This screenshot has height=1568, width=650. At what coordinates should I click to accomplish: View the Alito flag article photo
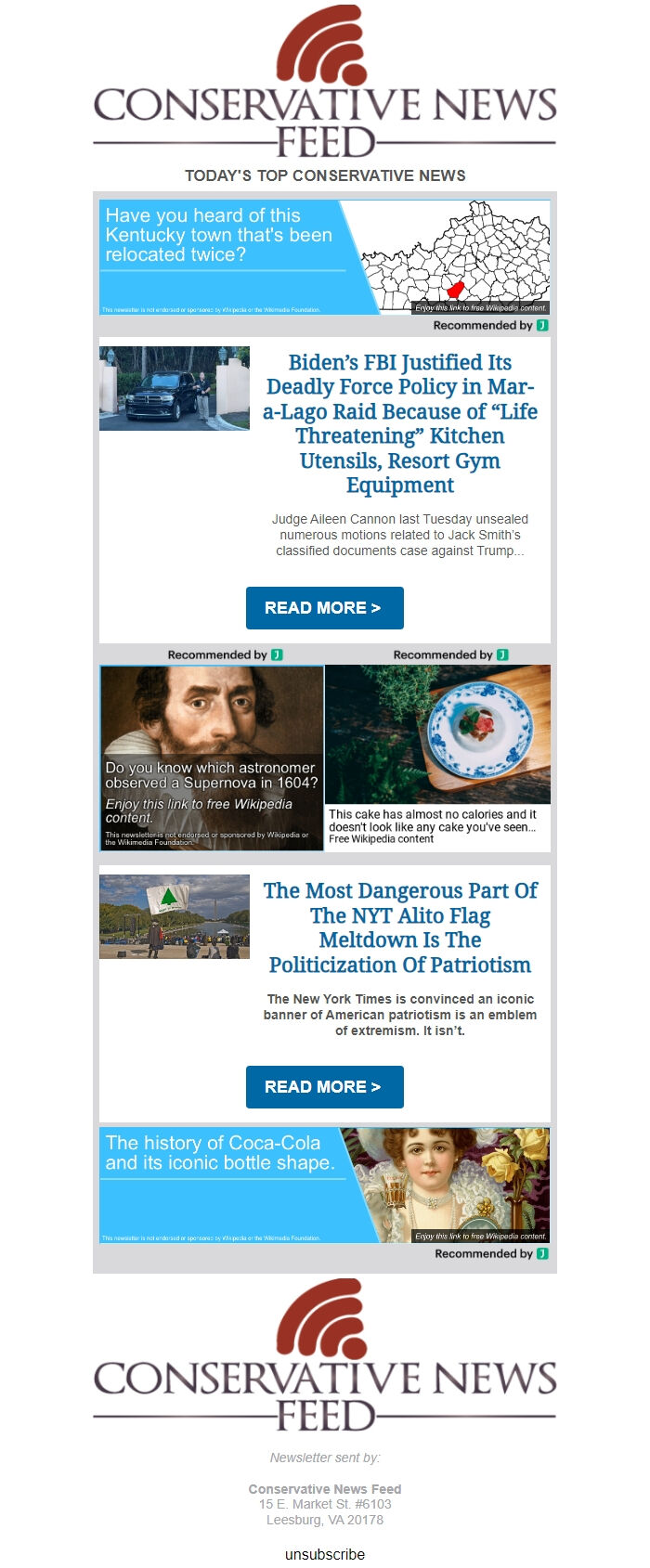175,916
